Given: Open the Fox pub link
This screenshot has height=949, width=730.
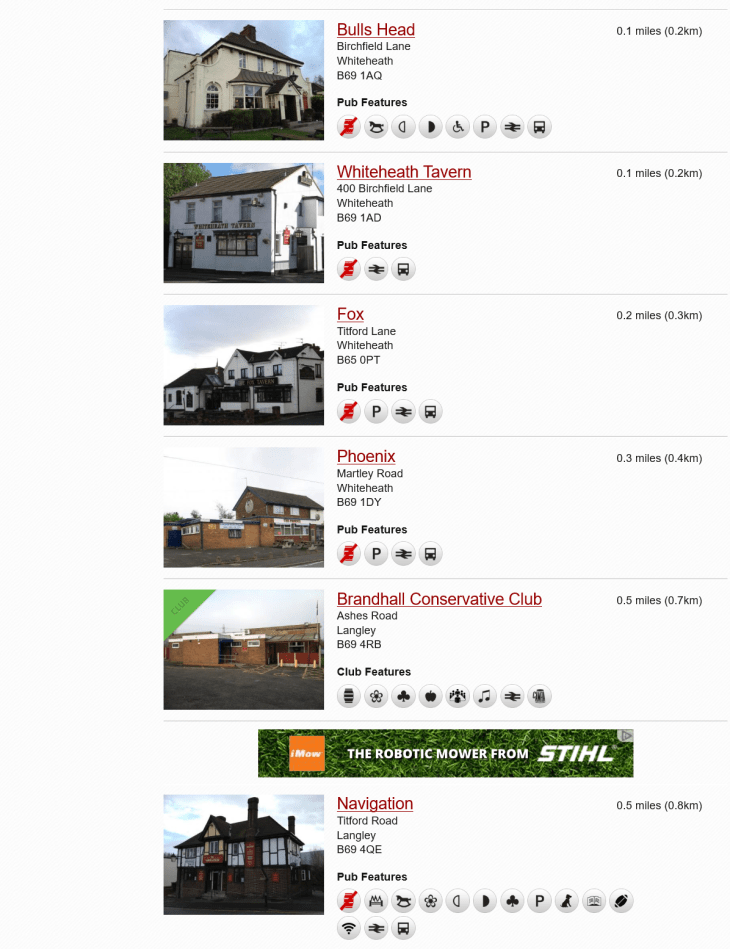Looking at the screenshot, I should [x=350, y=314].
